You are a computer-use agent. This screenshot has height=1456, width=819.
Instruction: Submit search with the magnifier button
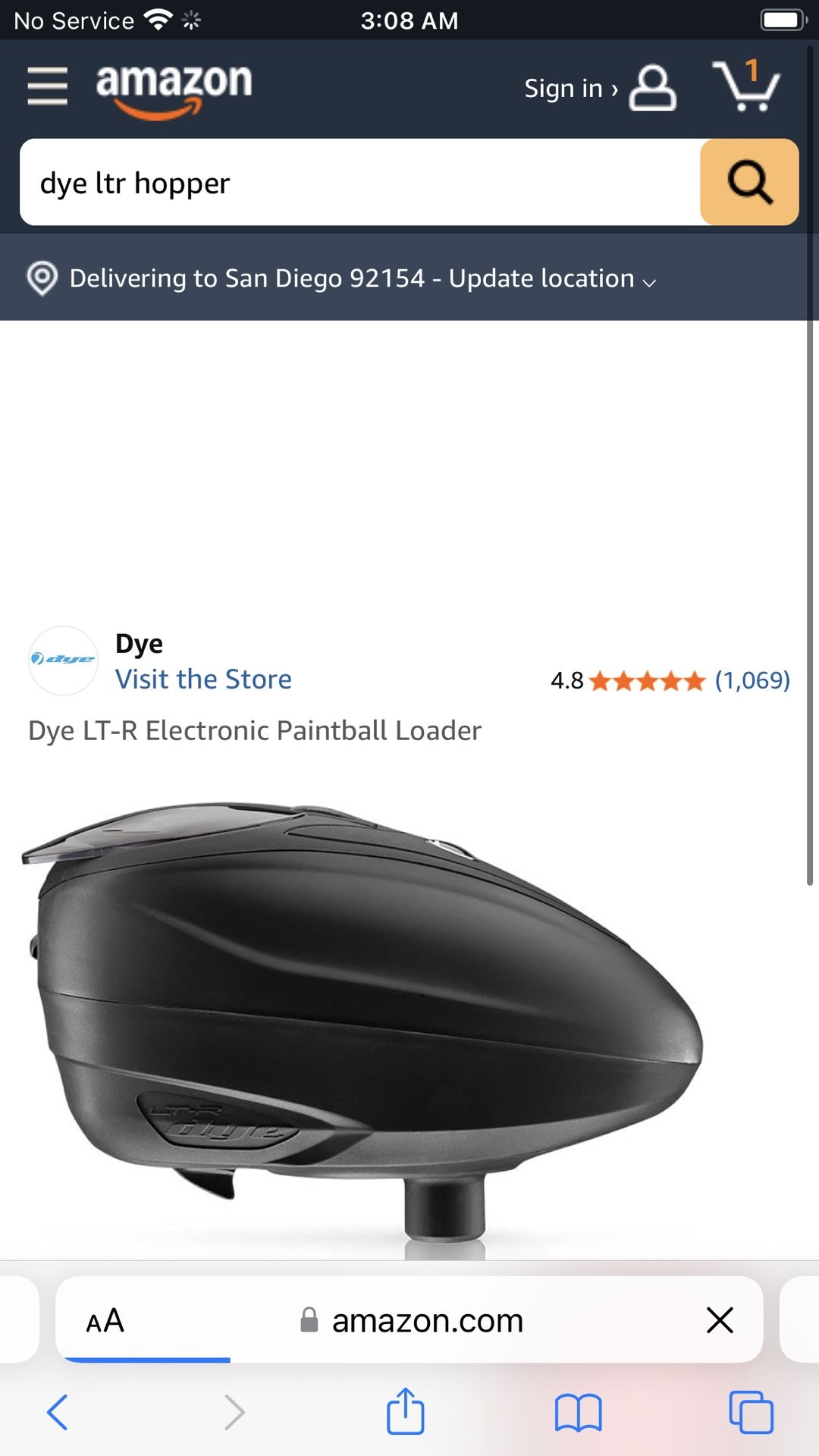(x=748, y=183)
